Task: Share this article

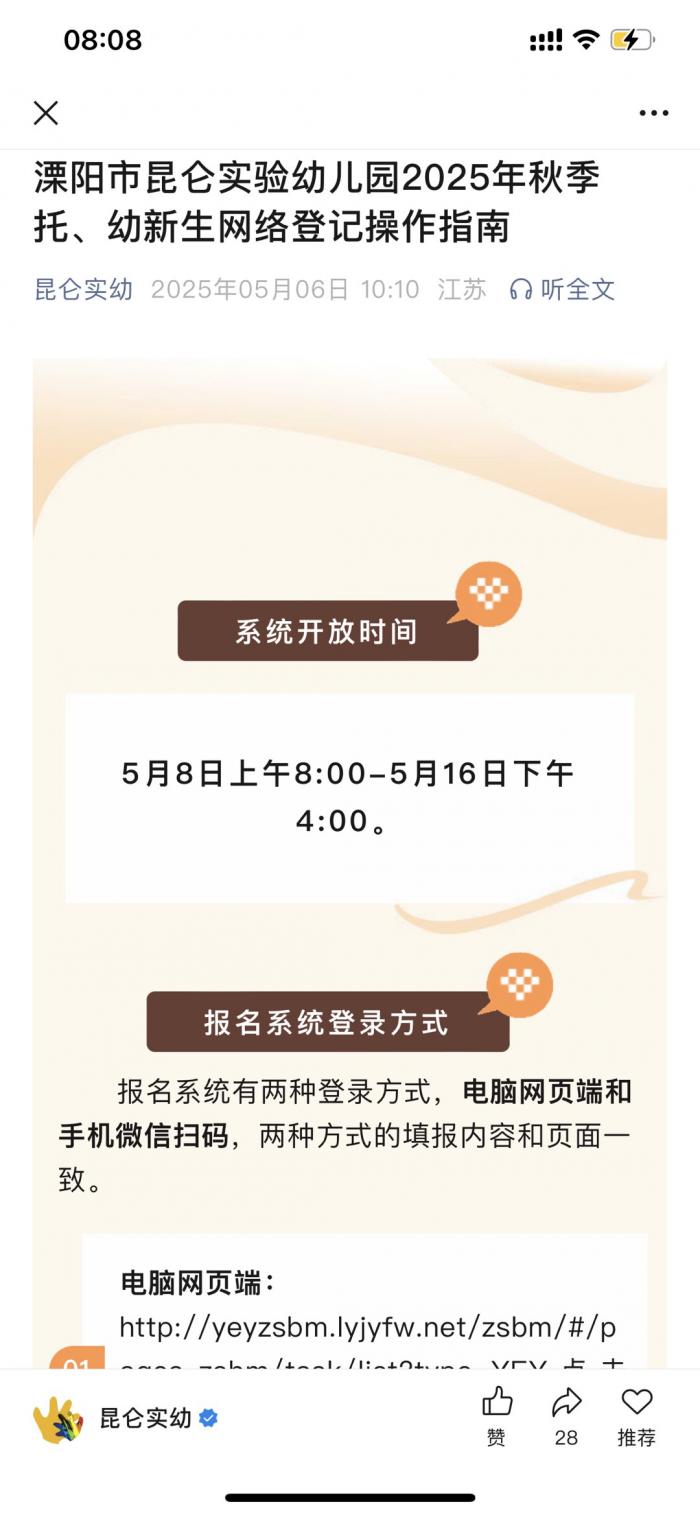Action: point(566,1415)
